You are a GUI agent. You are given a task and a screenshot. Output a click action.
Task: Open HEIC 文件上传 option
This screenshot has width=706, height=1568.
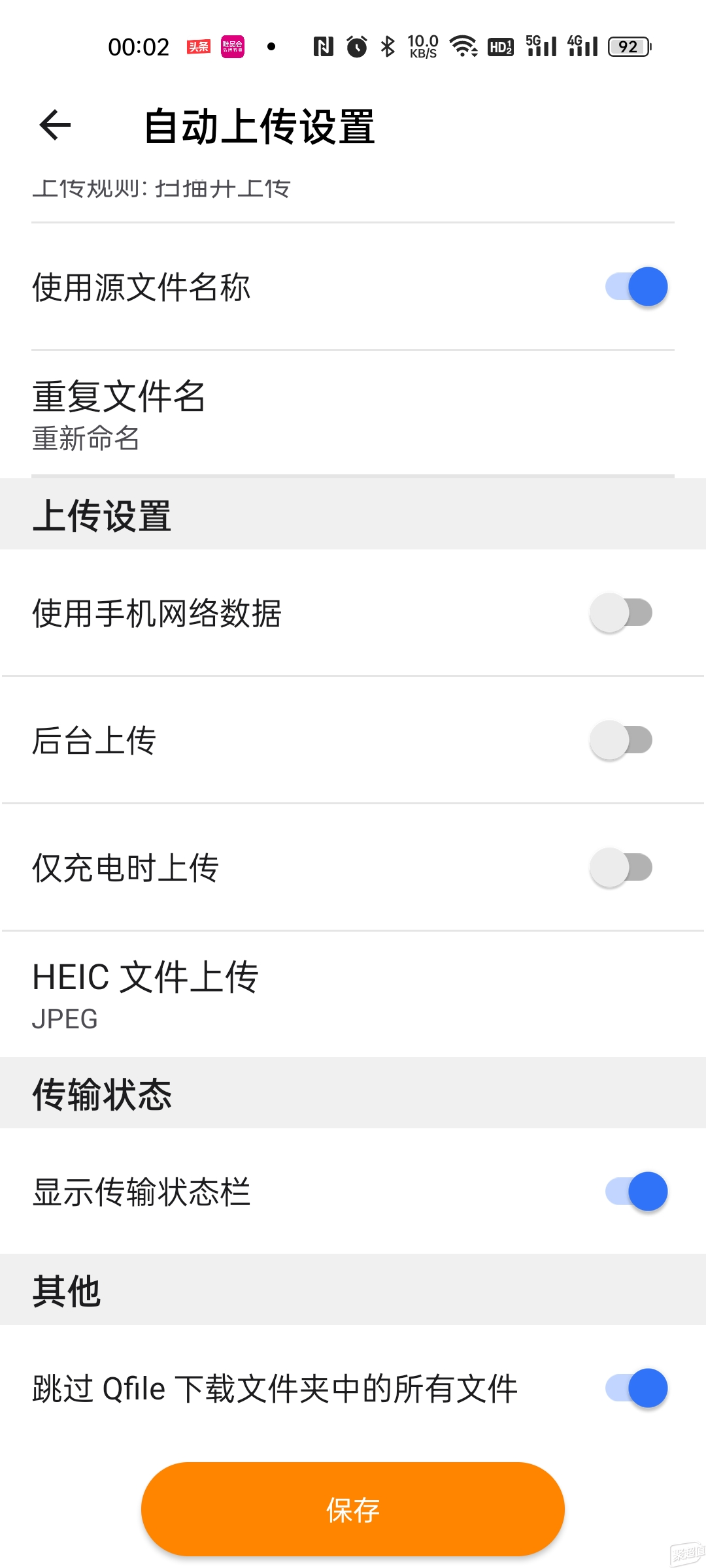pyautogui.click(x=353, y=995)
